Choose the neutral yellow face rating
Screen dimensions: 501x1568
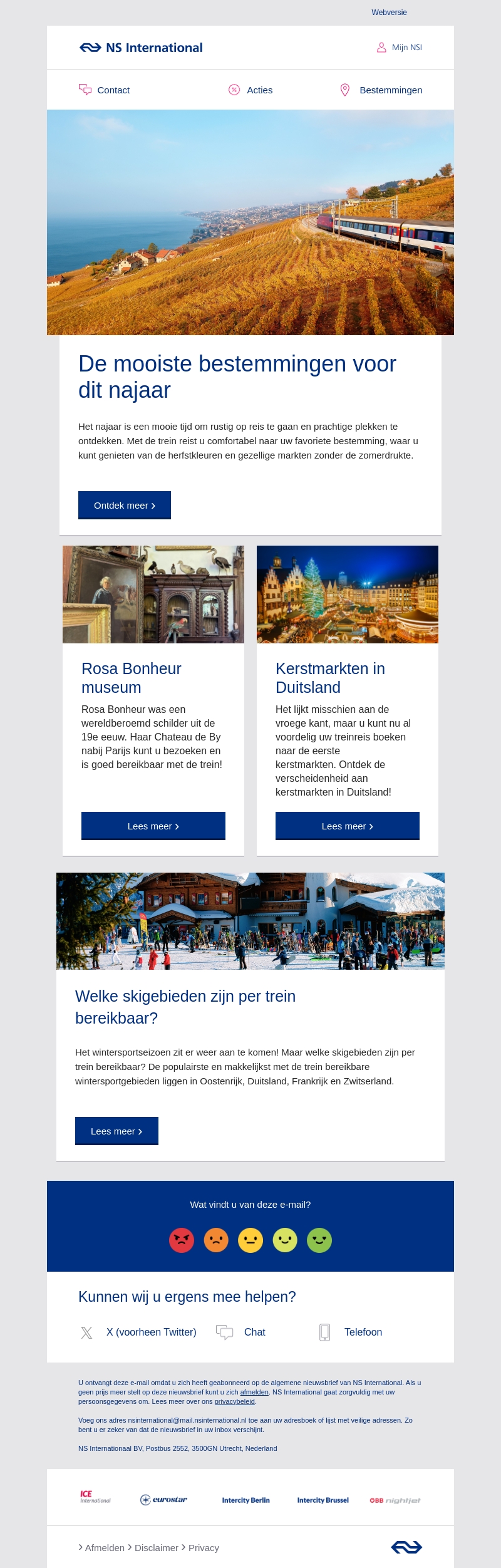250,1240
